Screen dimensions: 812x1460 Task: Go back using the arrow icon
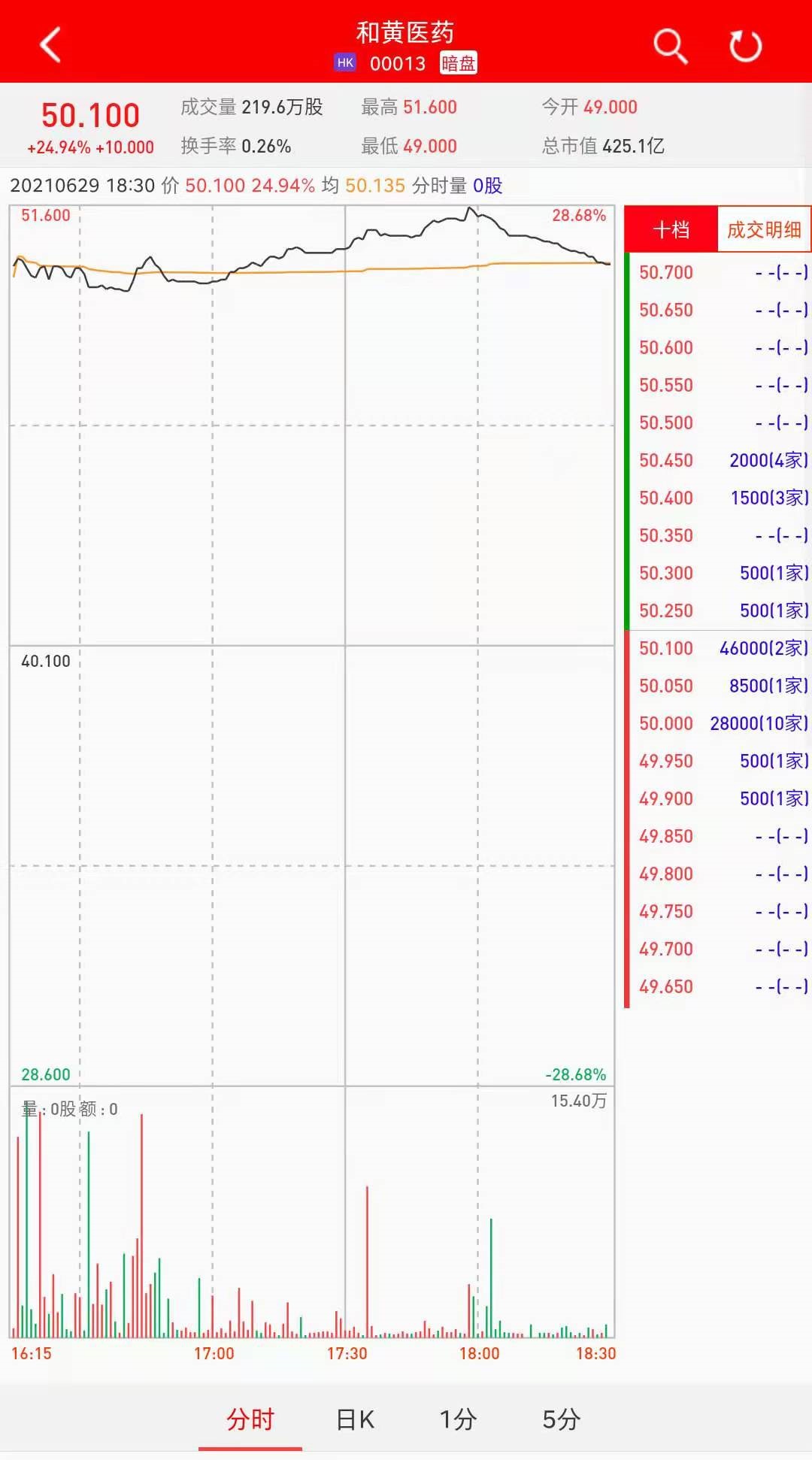pyautogui.click(x=50, y=45)
